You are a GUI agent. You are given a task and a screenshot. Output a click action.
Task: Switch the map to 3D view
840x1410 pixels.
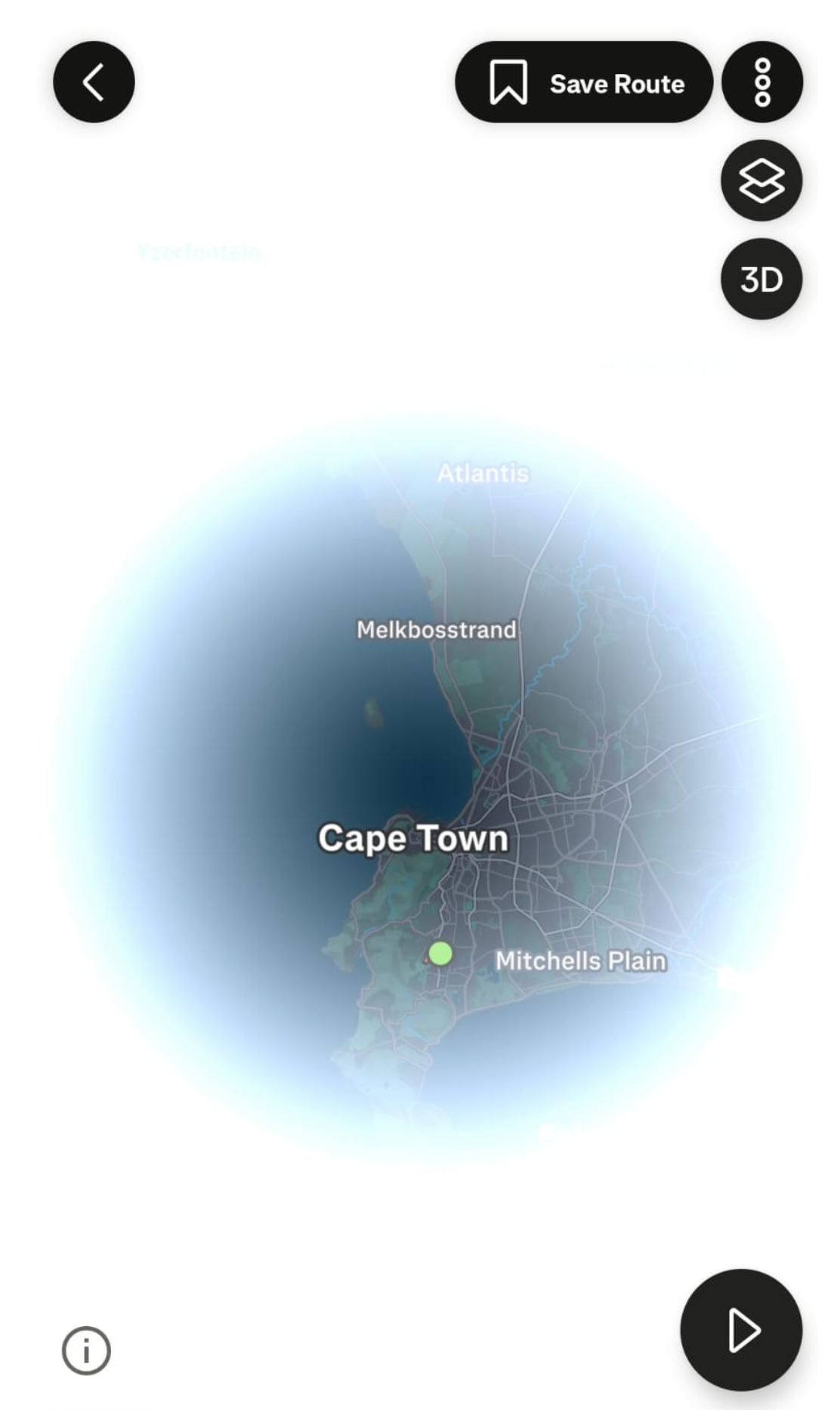[x=761, y=279]
